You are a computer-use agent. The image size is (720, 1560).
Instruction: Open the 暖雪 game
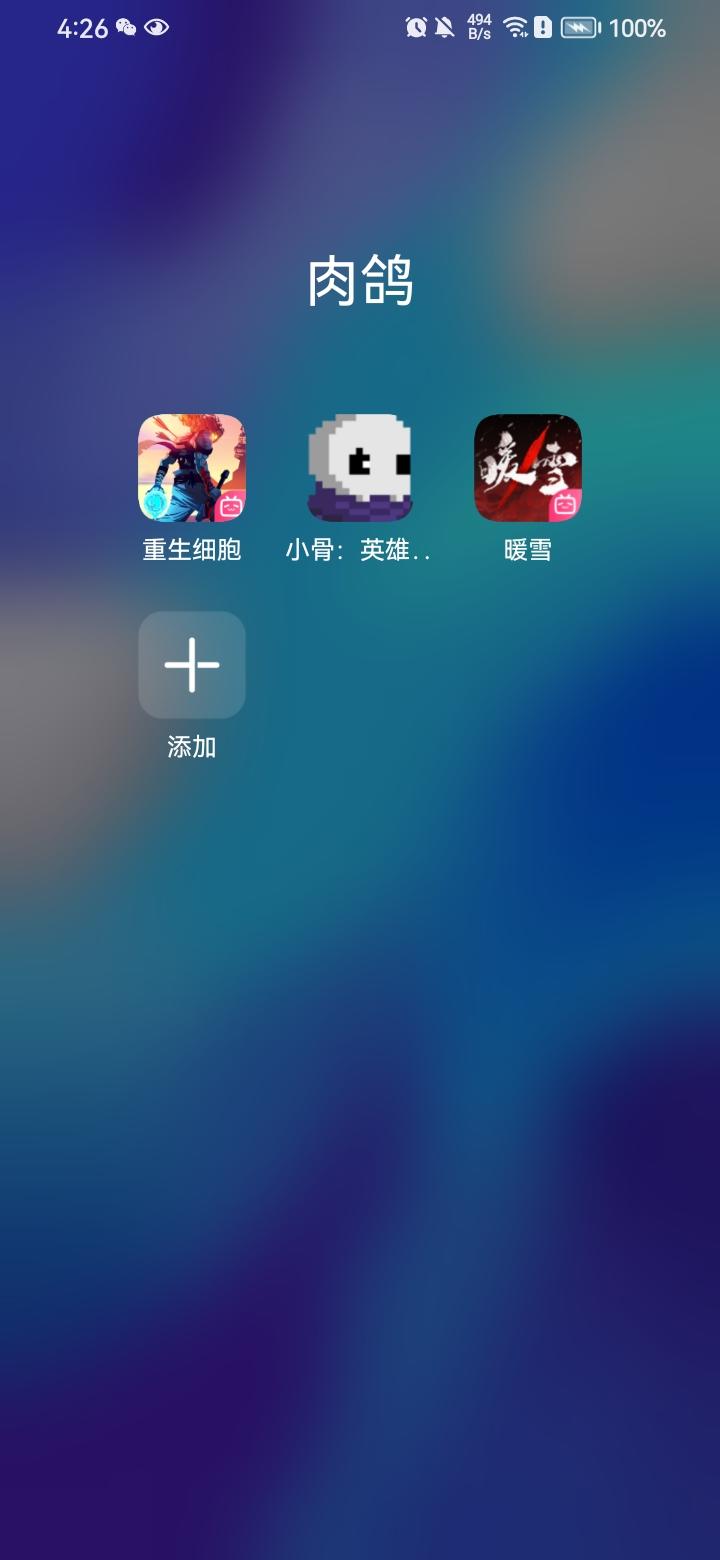(527, 468)
